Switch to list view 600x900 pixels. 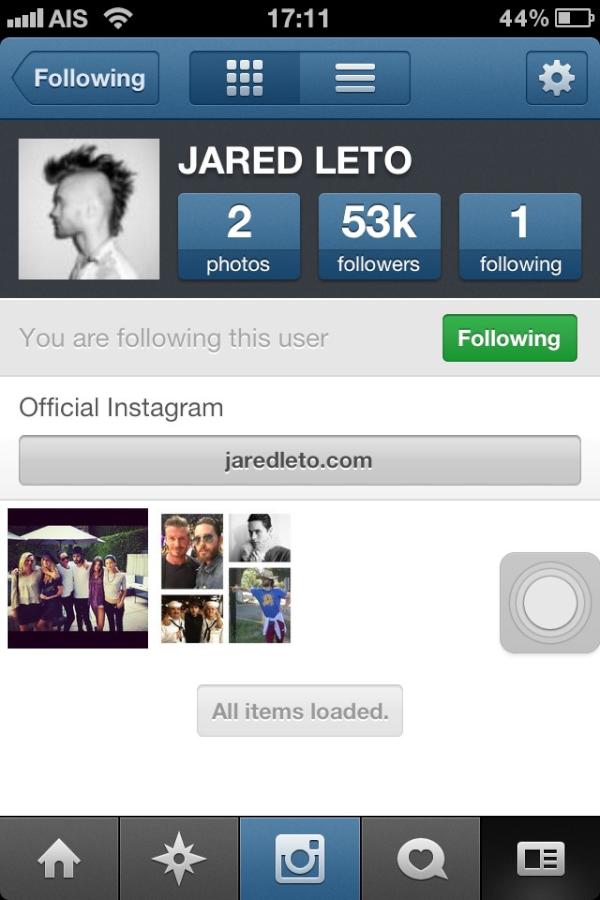coord(355,78)
